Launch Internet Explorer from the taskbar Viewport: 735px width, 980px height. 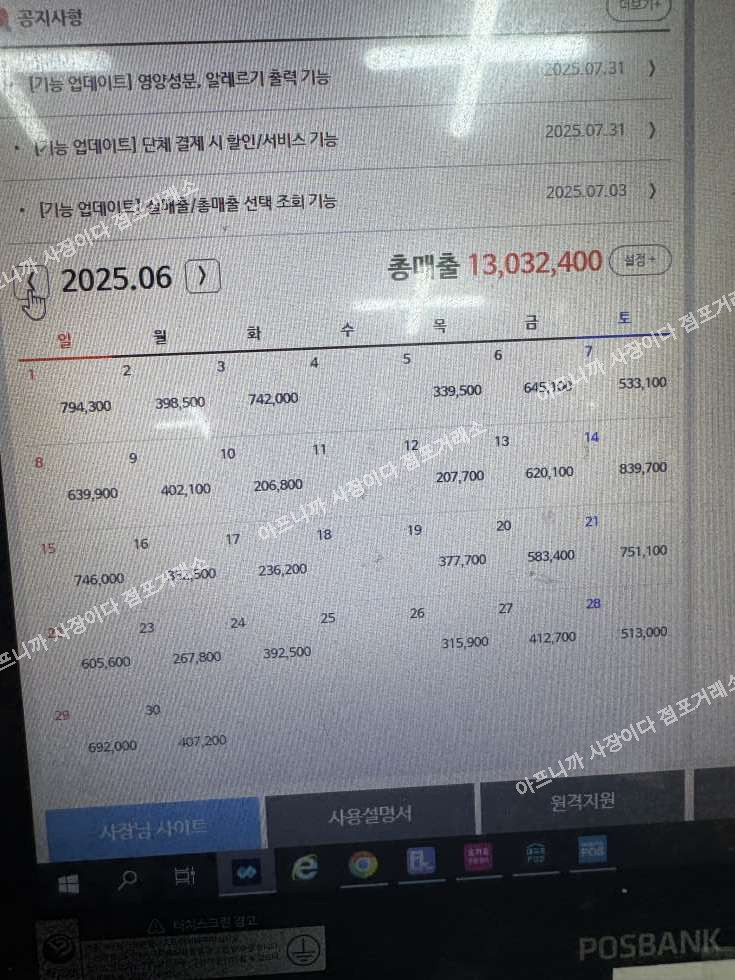pyautogui.click(x=304, y=868)
